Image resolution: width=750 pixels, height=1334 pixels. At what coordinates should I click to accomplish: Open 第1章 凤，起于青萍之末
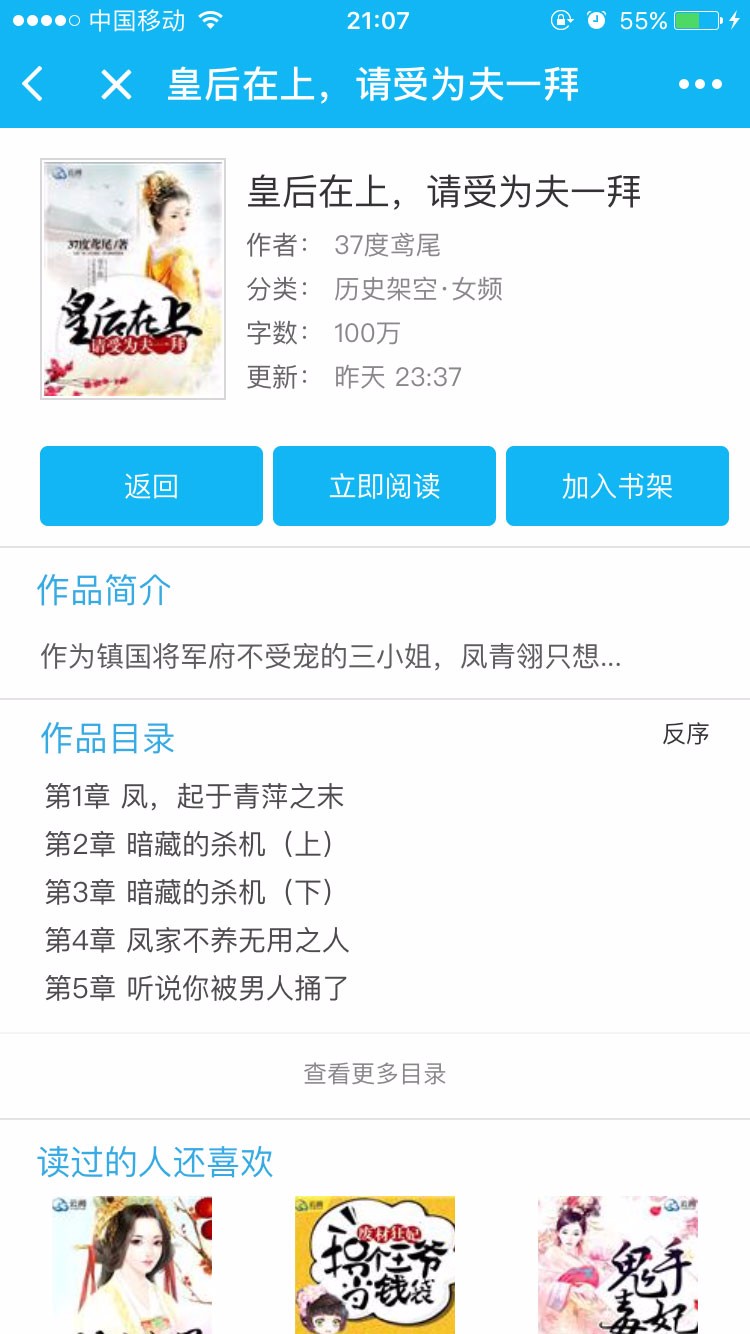click(x=195, y=796)
